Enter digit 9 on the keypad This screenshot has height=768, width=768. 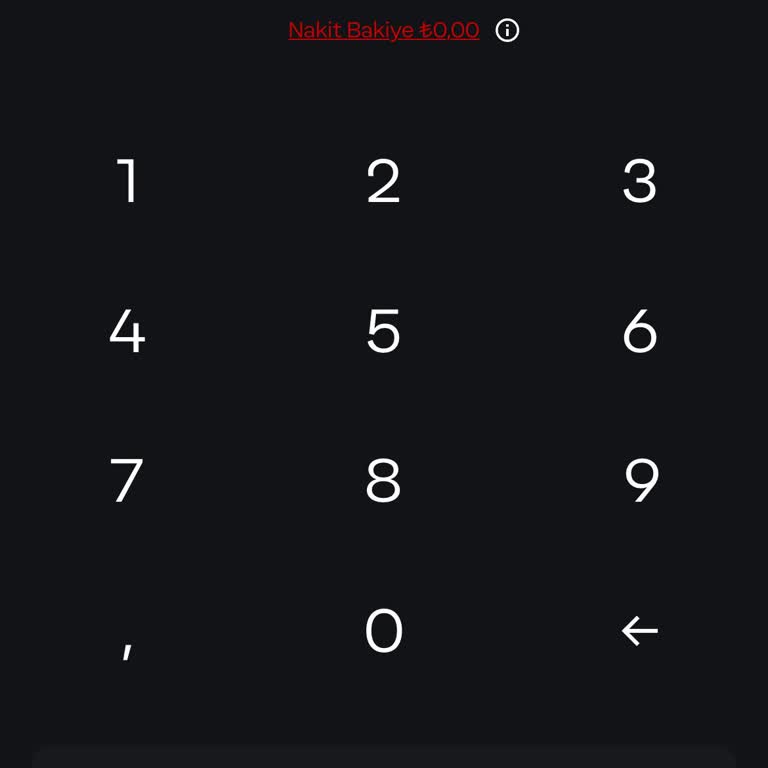[x=640, y=481]
